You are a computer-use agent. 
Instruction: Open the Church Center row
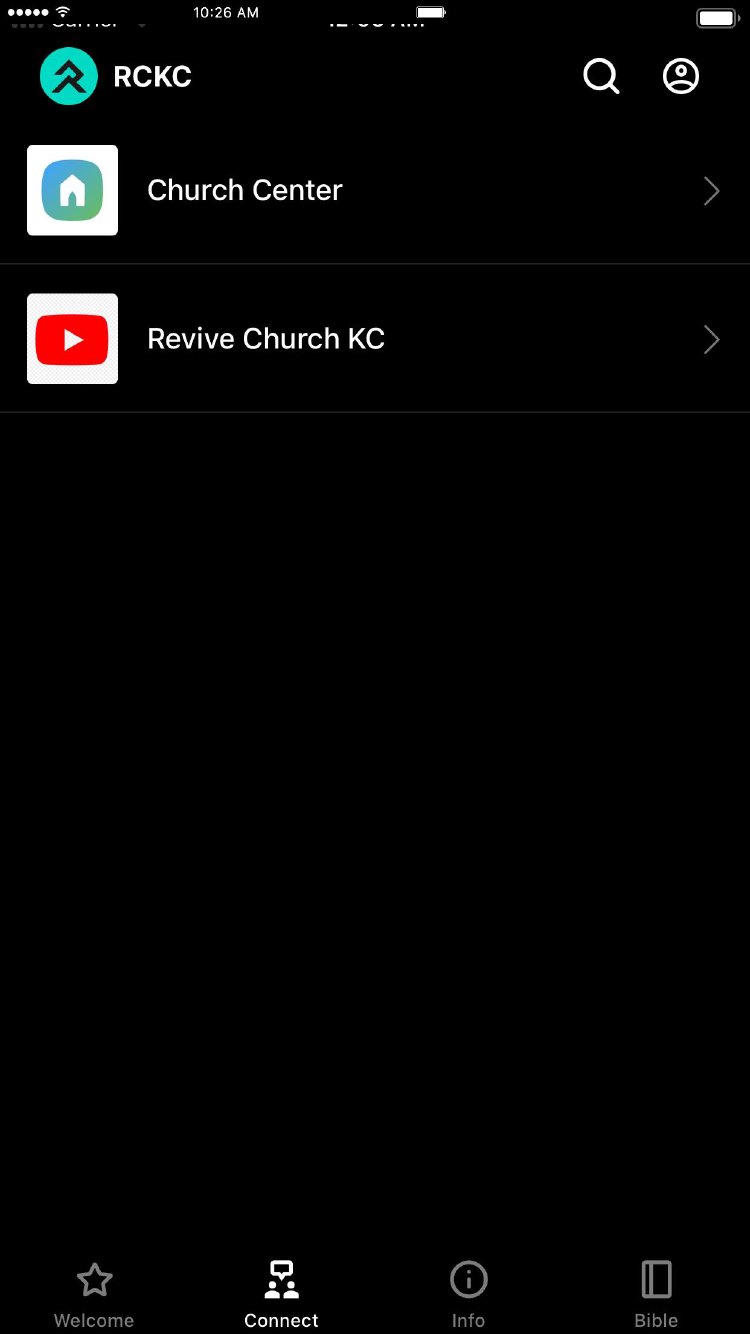pos(374,190)
